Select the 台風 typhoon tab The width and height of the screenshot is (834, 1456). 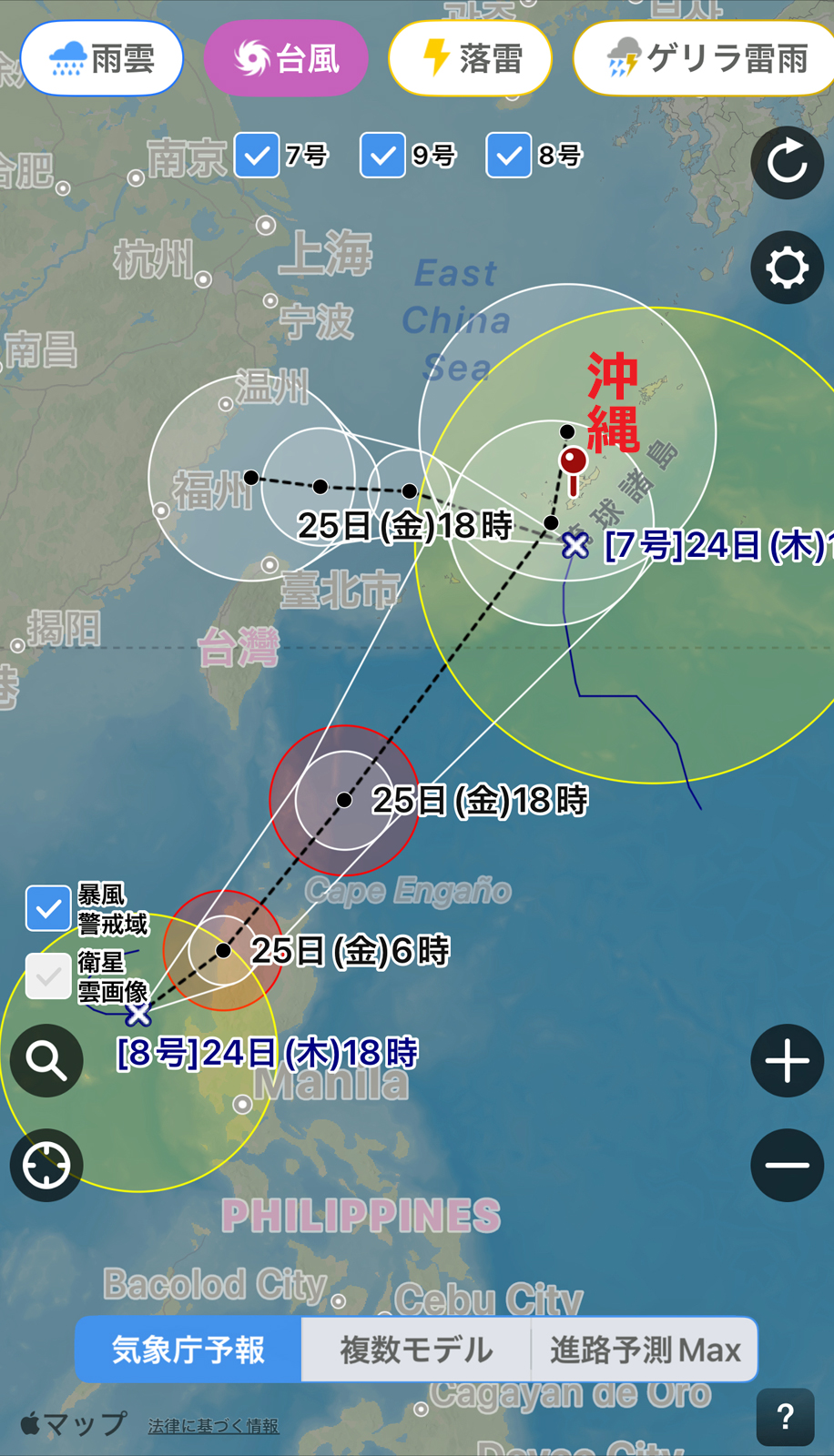[x=286, y=59]
